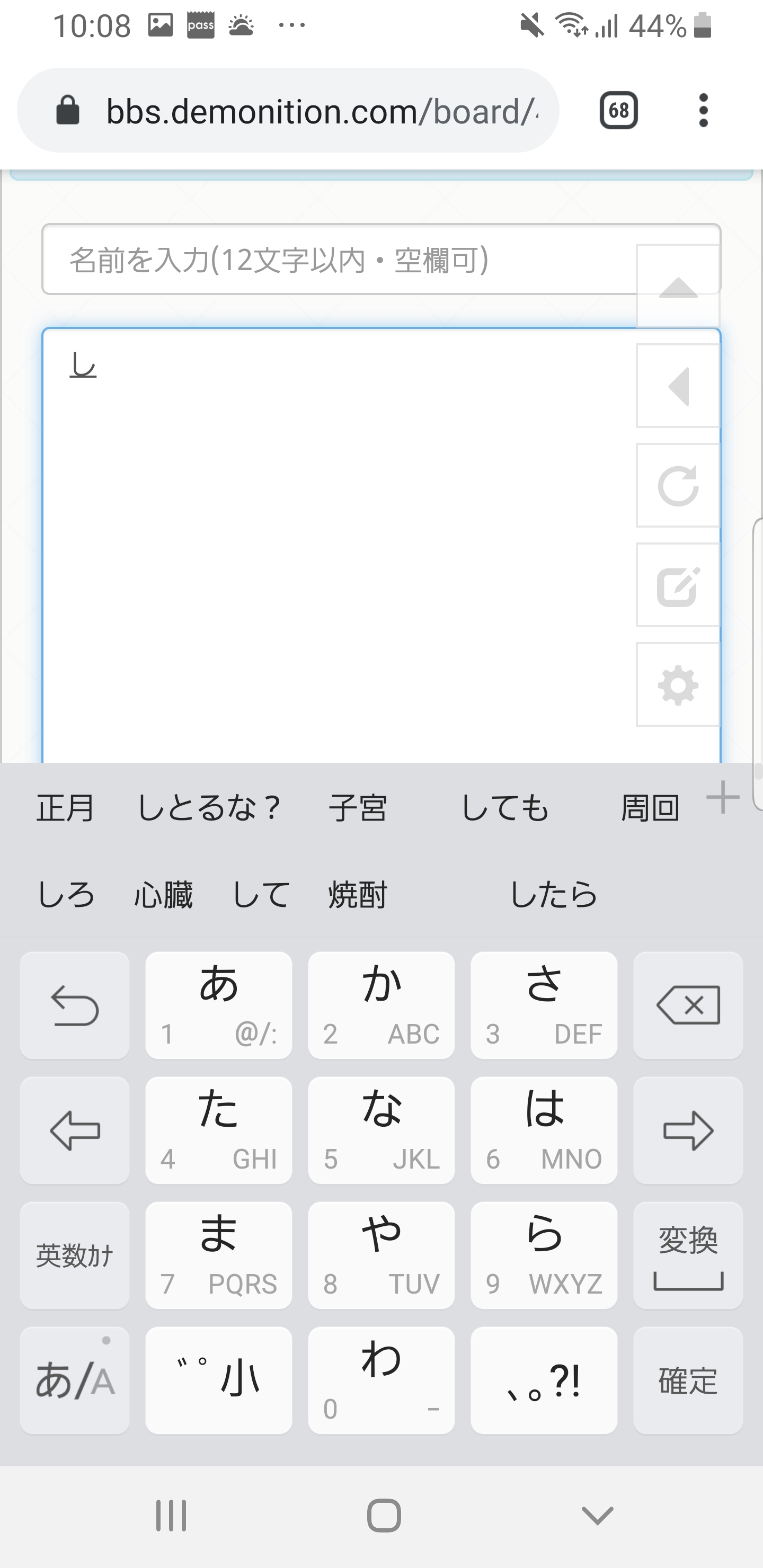Open the tab switcher showing 68 tabs
Image resolution: width=763 pixels, height=1568 pixels.
point(619,111)
